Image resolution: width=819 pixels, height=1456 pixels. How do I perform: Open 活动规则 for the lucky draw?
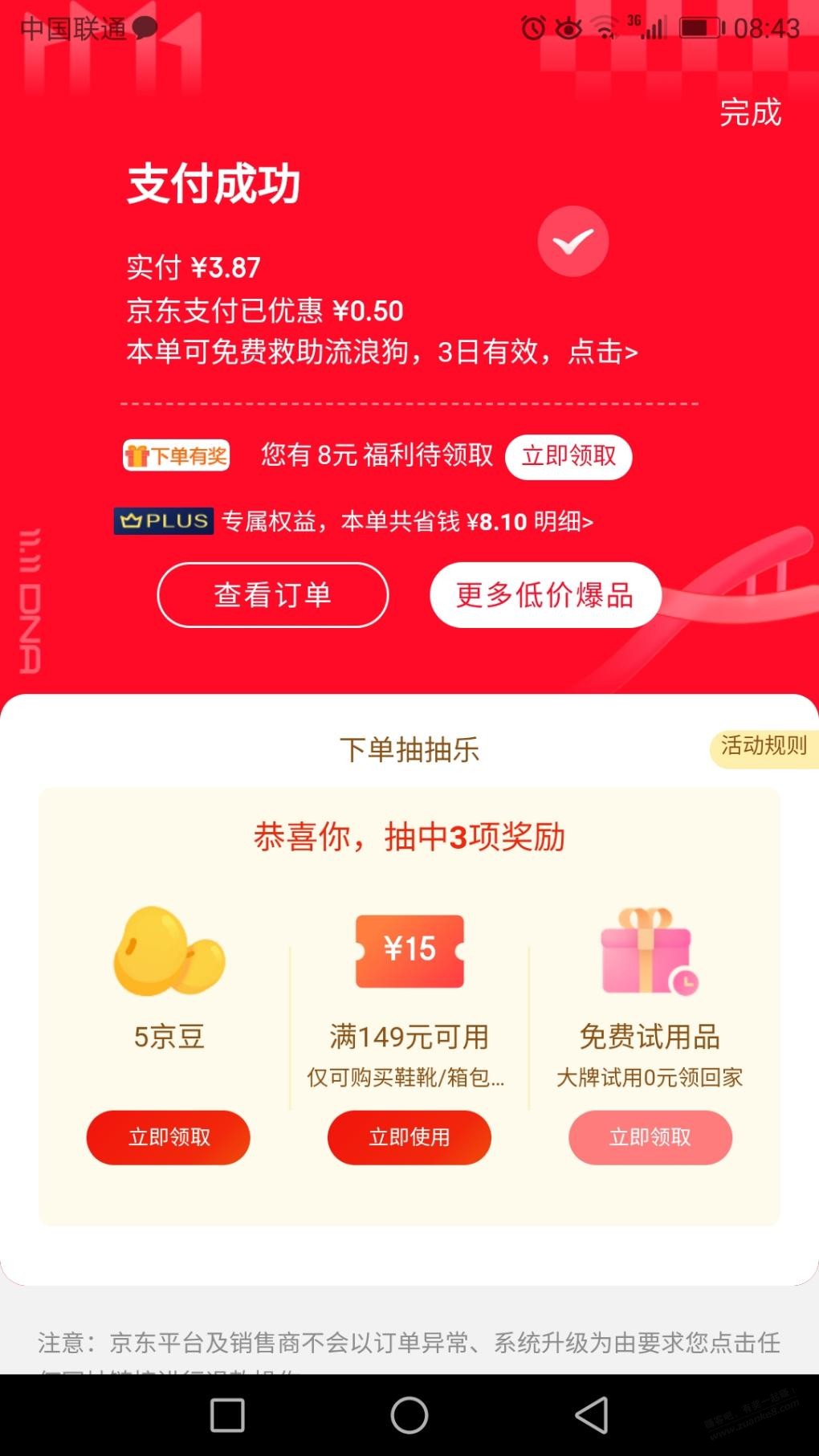click(x=763, y=747)
